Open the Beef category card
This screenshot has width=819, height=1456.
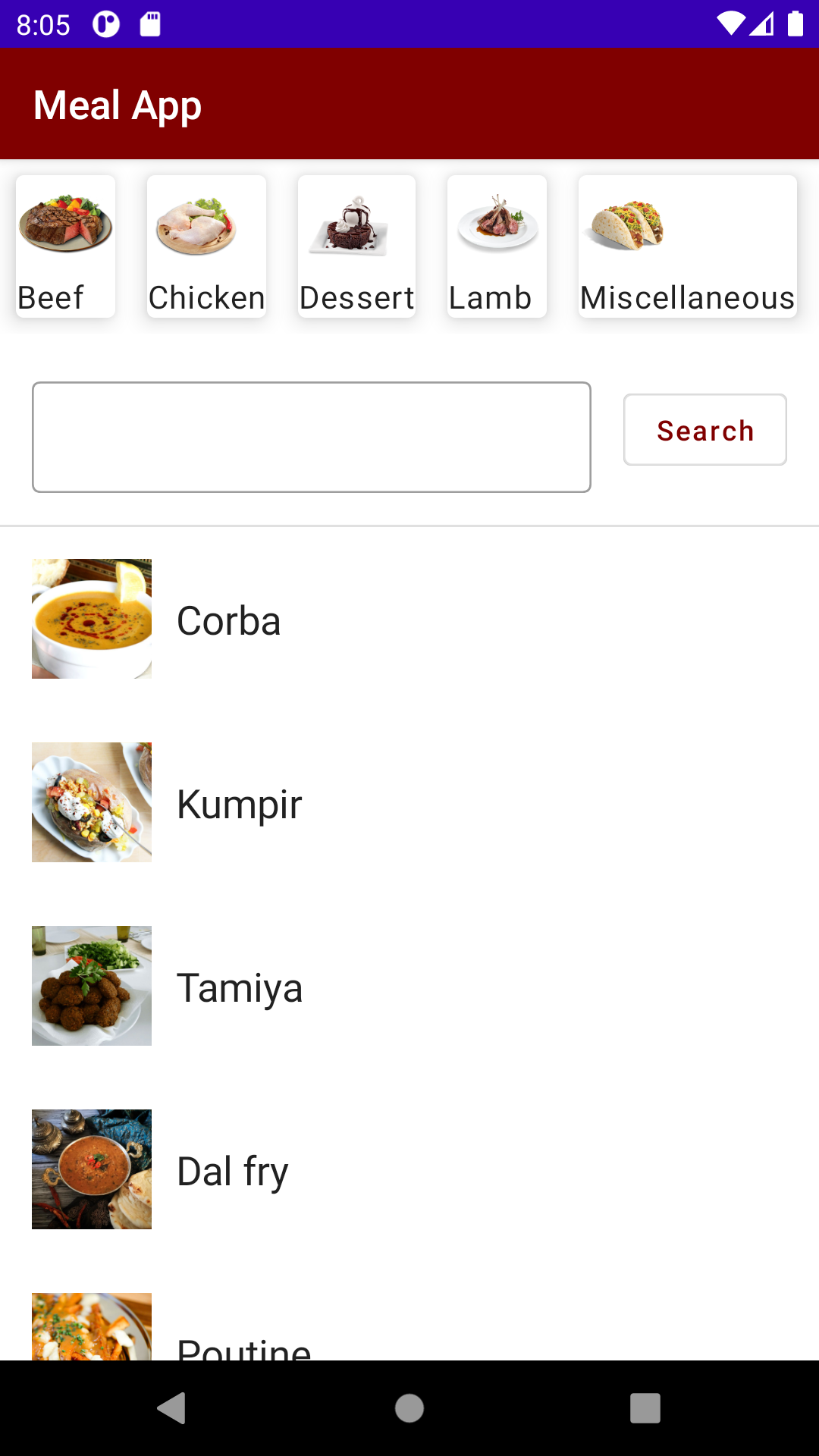point(65,246)
